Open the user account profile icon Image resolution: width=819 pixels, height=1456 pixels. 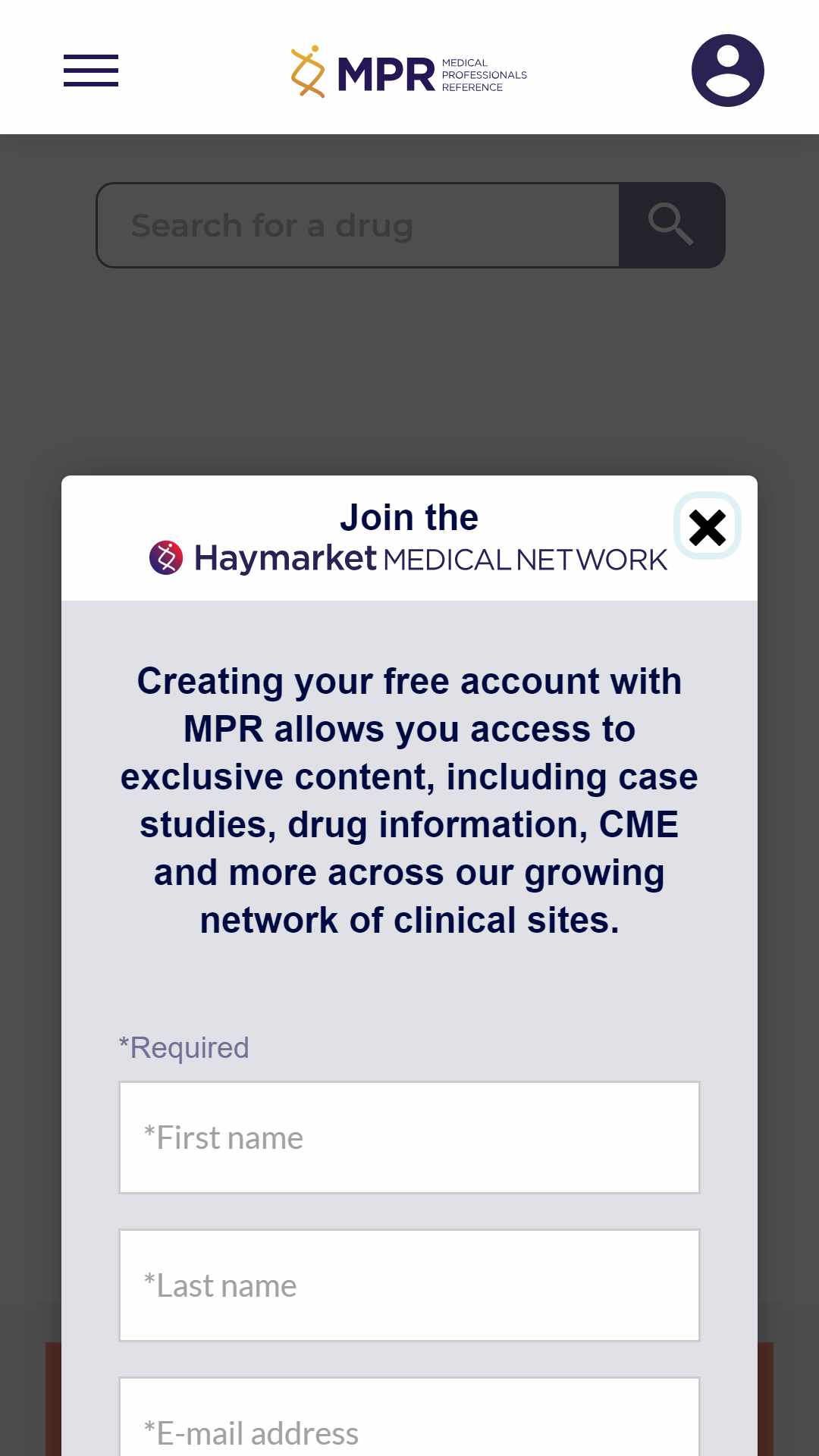(727, 71)
